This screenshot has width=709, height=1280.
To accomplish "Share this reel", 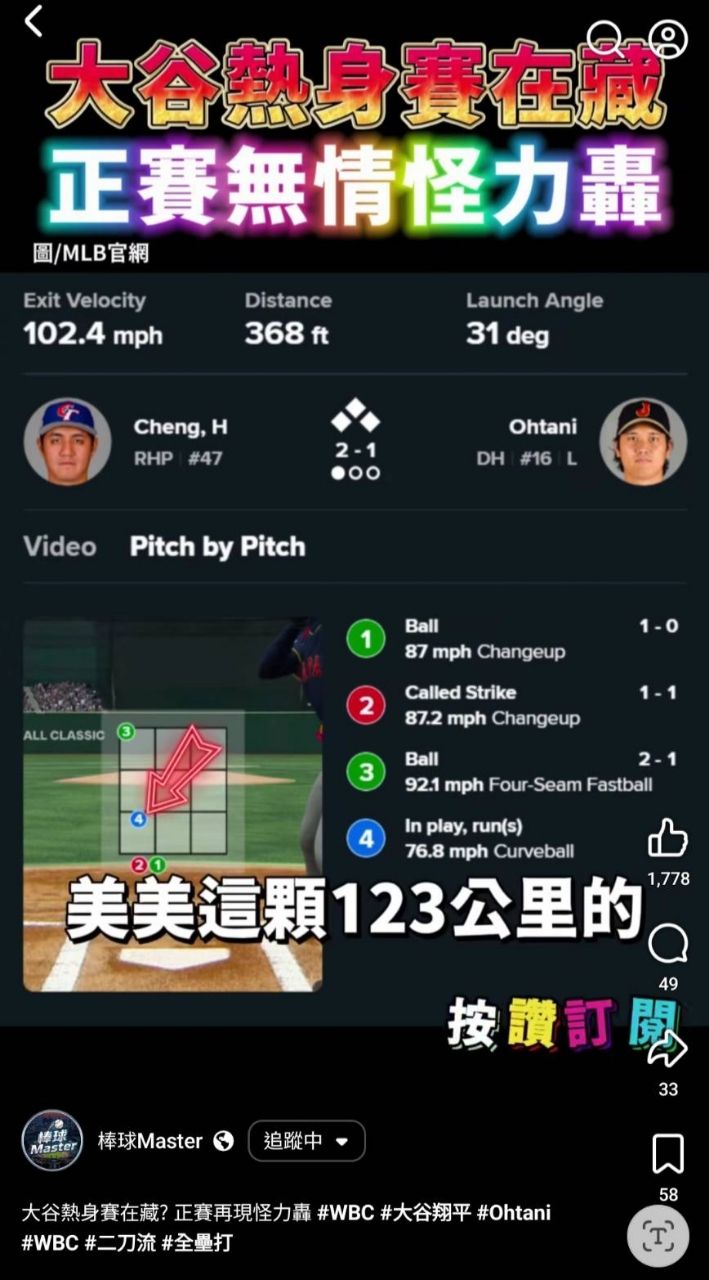I will pos(668,1049).
